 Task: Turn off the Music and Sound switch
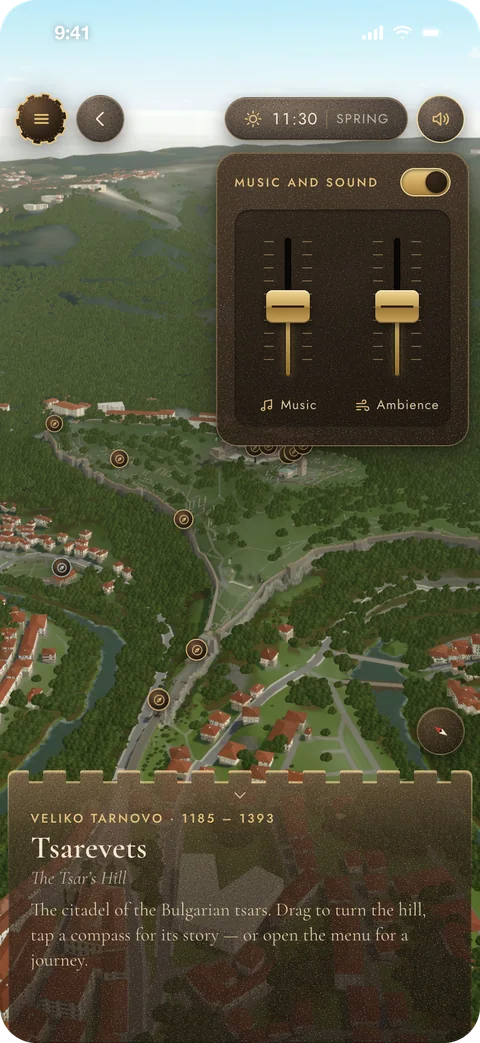(425, 182)
